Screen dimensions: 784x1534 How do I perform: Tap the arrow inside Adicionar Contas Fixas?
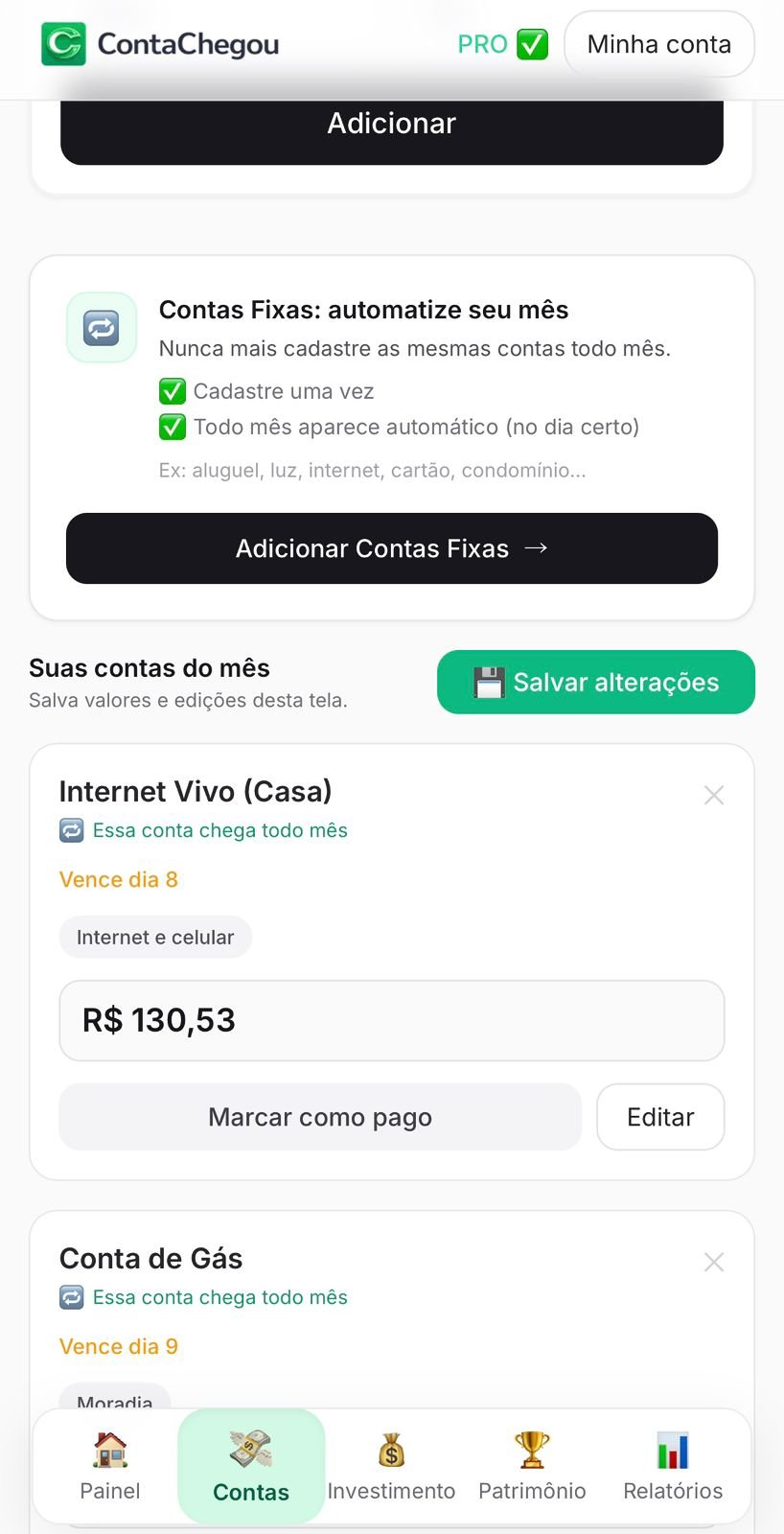pos(537,548)
